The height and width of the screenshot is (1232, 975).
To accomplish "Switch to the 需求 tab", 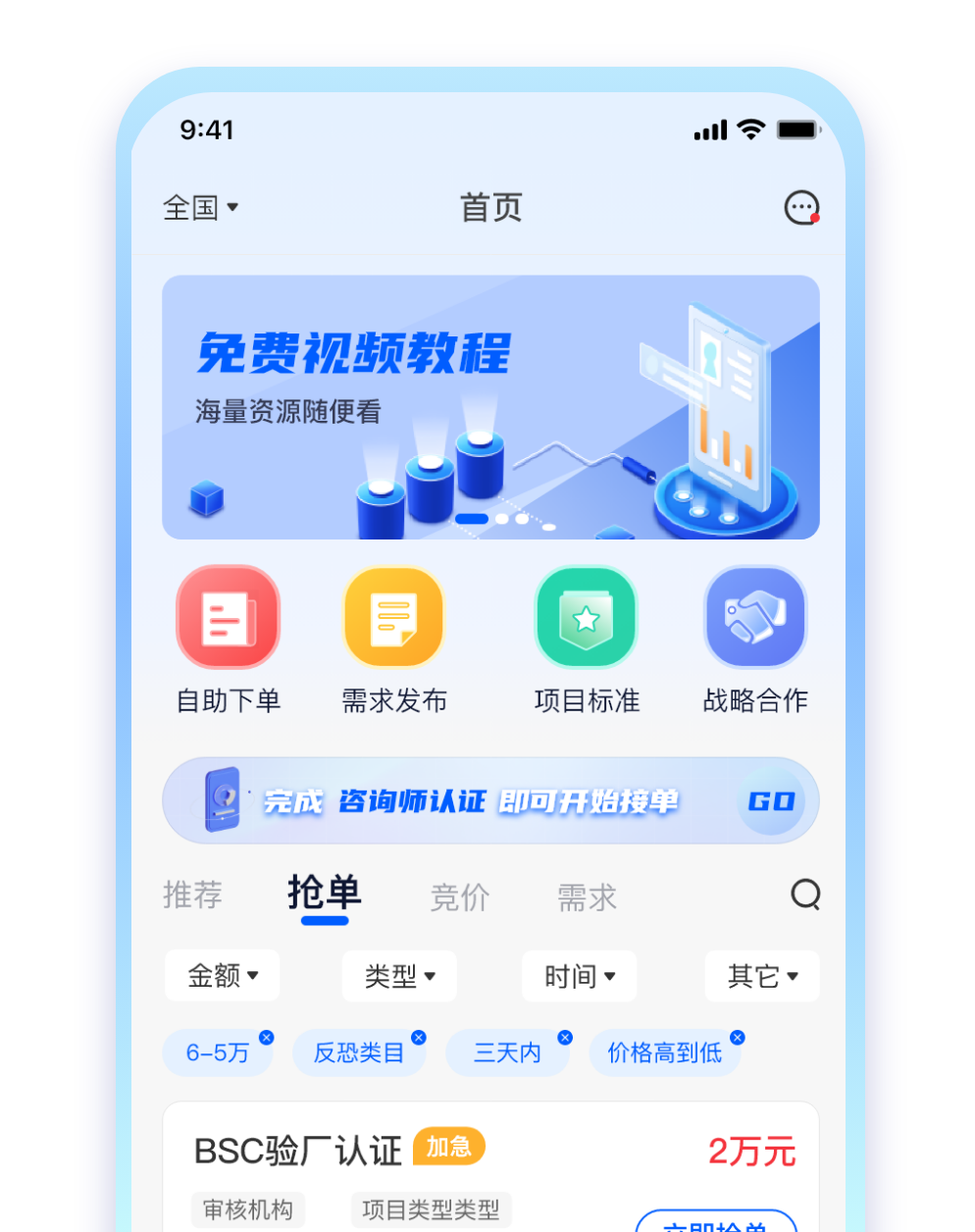I will click(x=587, y=898).
